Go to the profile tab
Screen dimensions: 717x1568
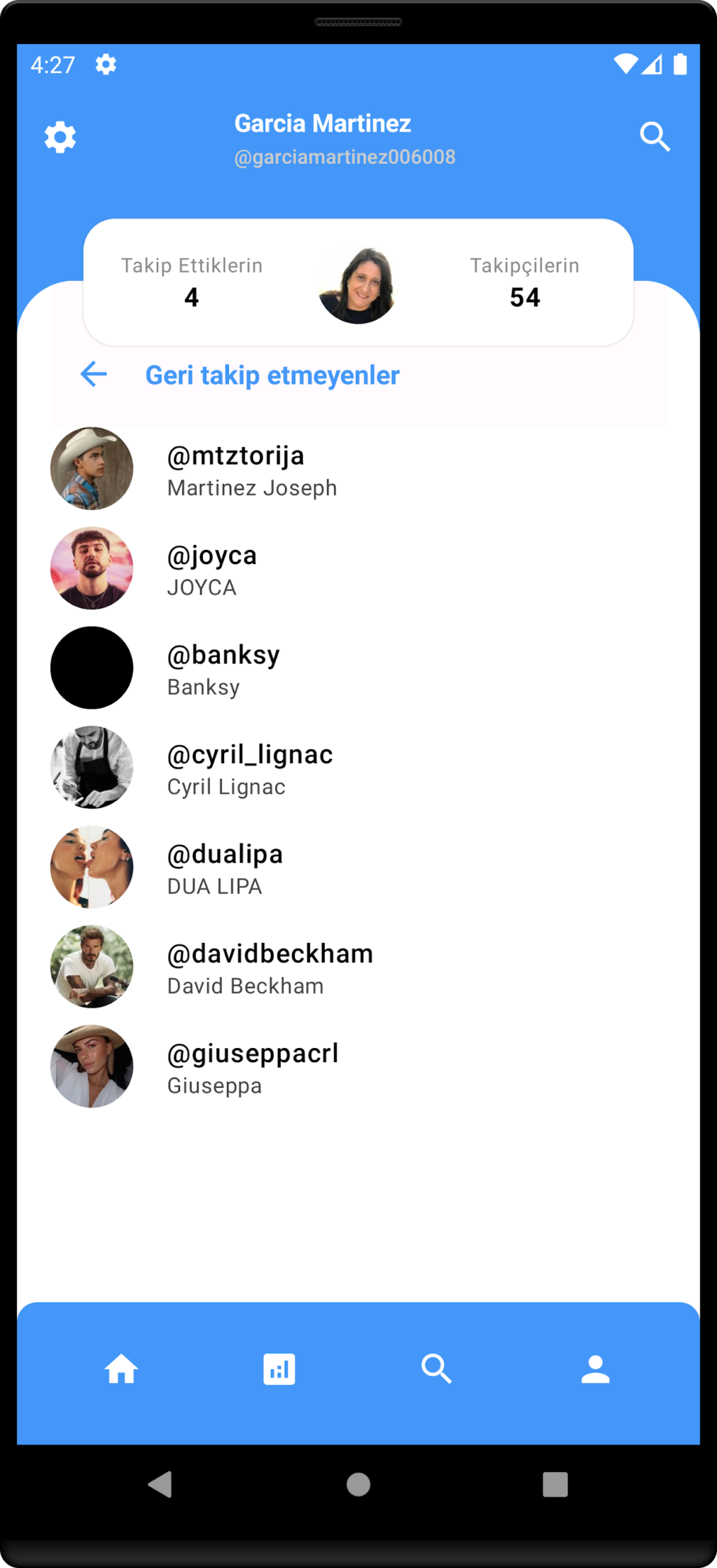(x=595, y=1368)
